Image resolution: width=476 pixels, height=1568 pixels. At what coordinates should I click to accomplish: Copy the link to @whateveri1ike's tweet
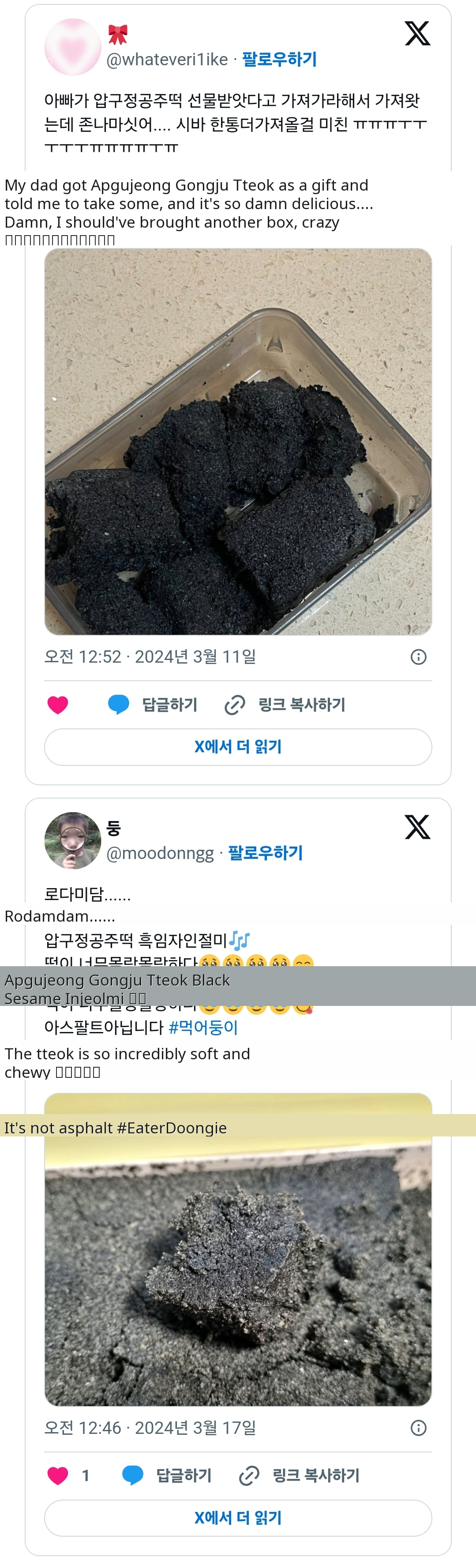coord(285,705)
